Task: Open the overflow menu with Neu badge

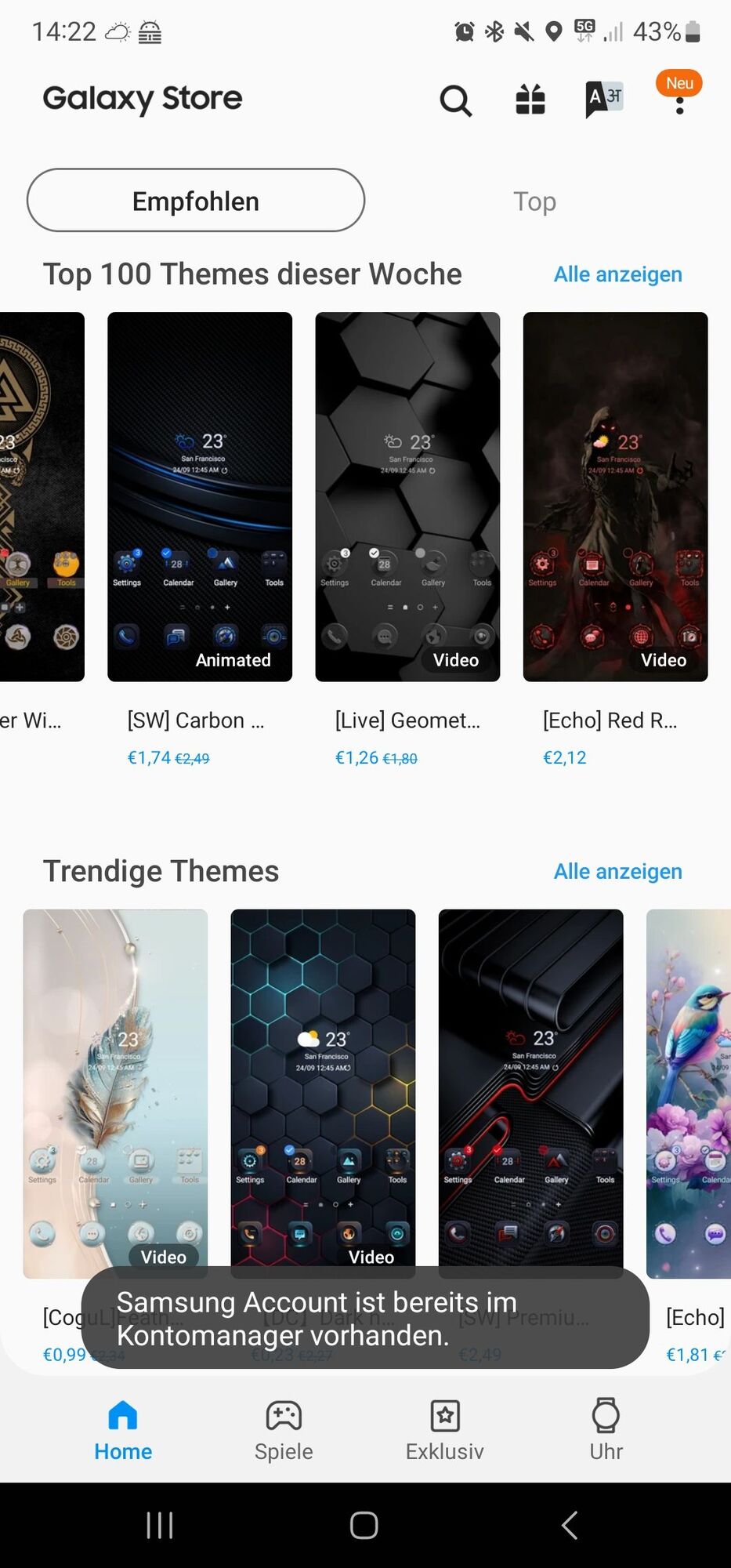Action: 679,102
